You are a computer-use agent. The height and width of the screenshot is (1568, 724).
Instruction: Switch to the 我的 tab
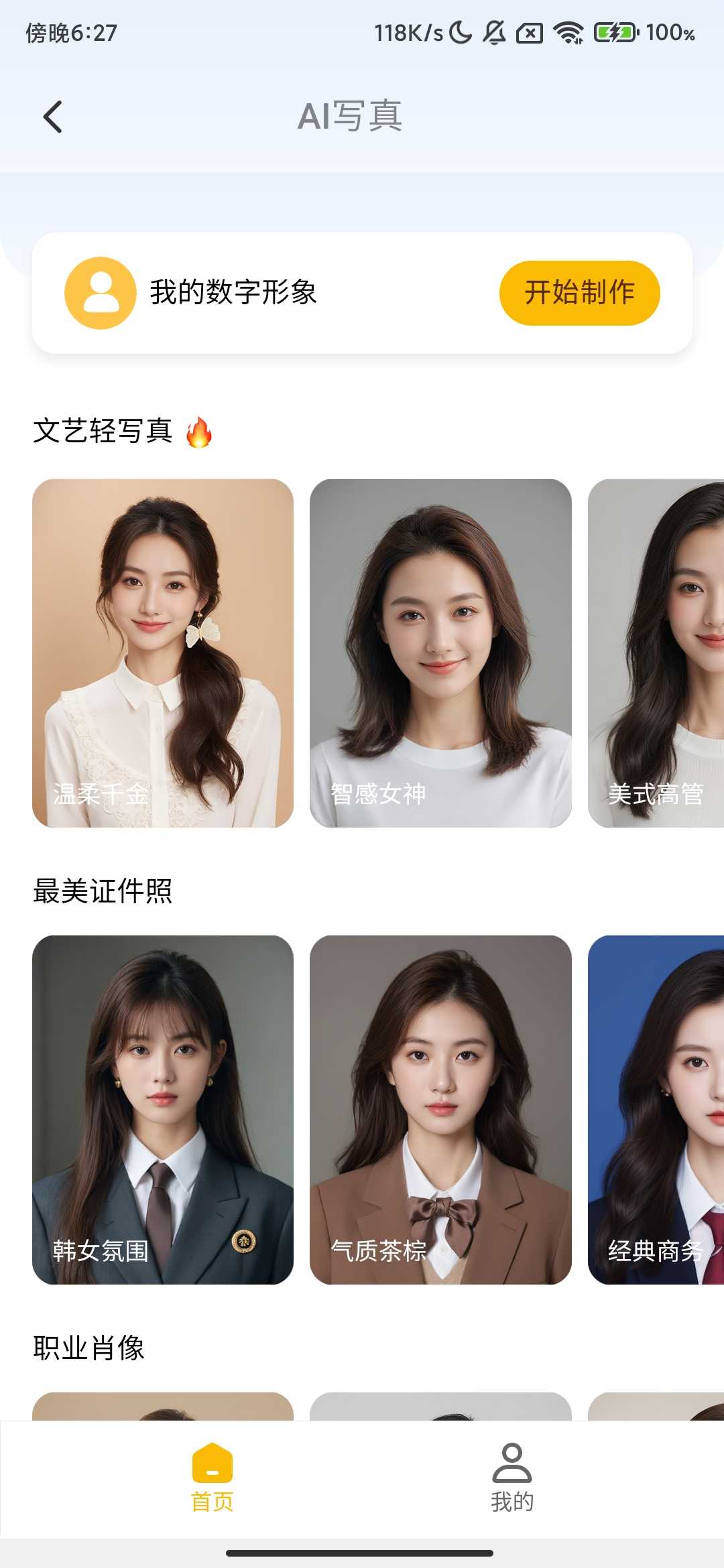click(x=512, y=1478)
